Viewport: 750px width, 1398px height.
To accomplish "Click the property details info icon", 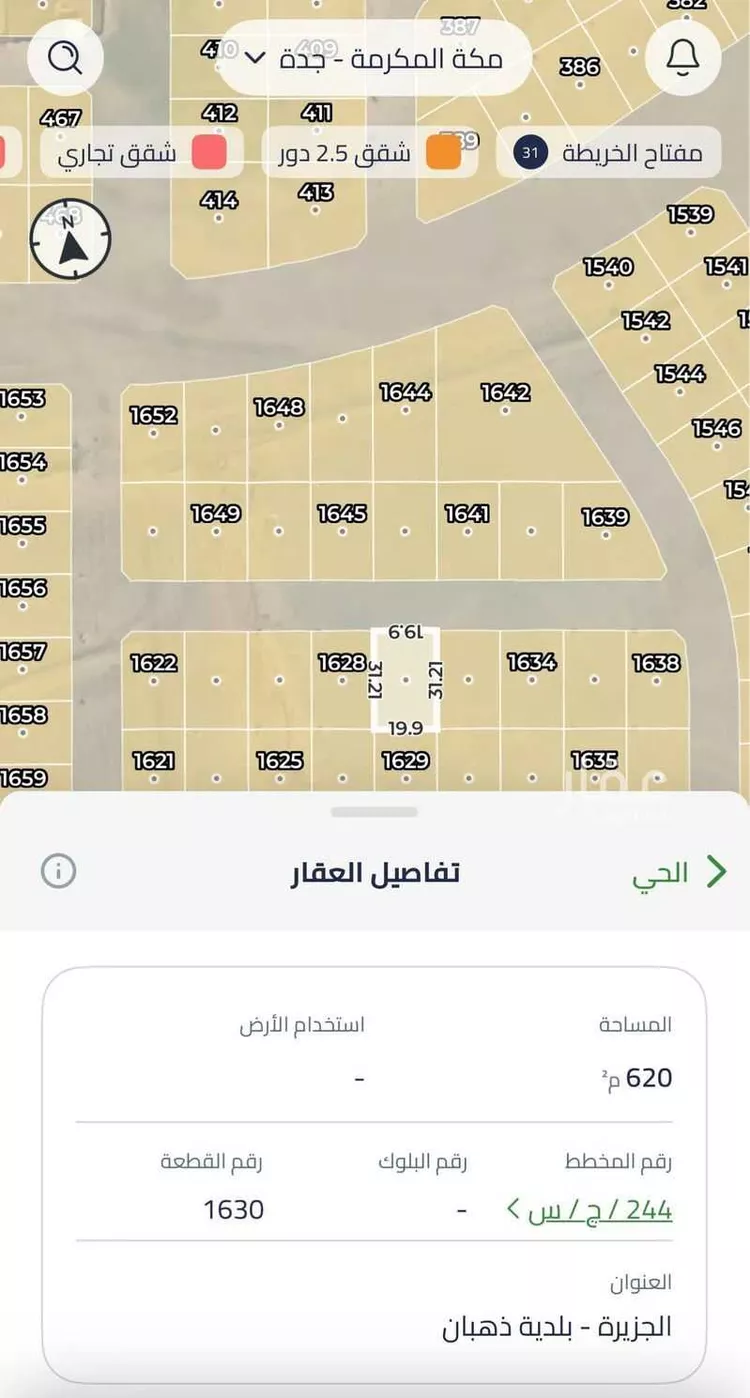I will (58, 871).
